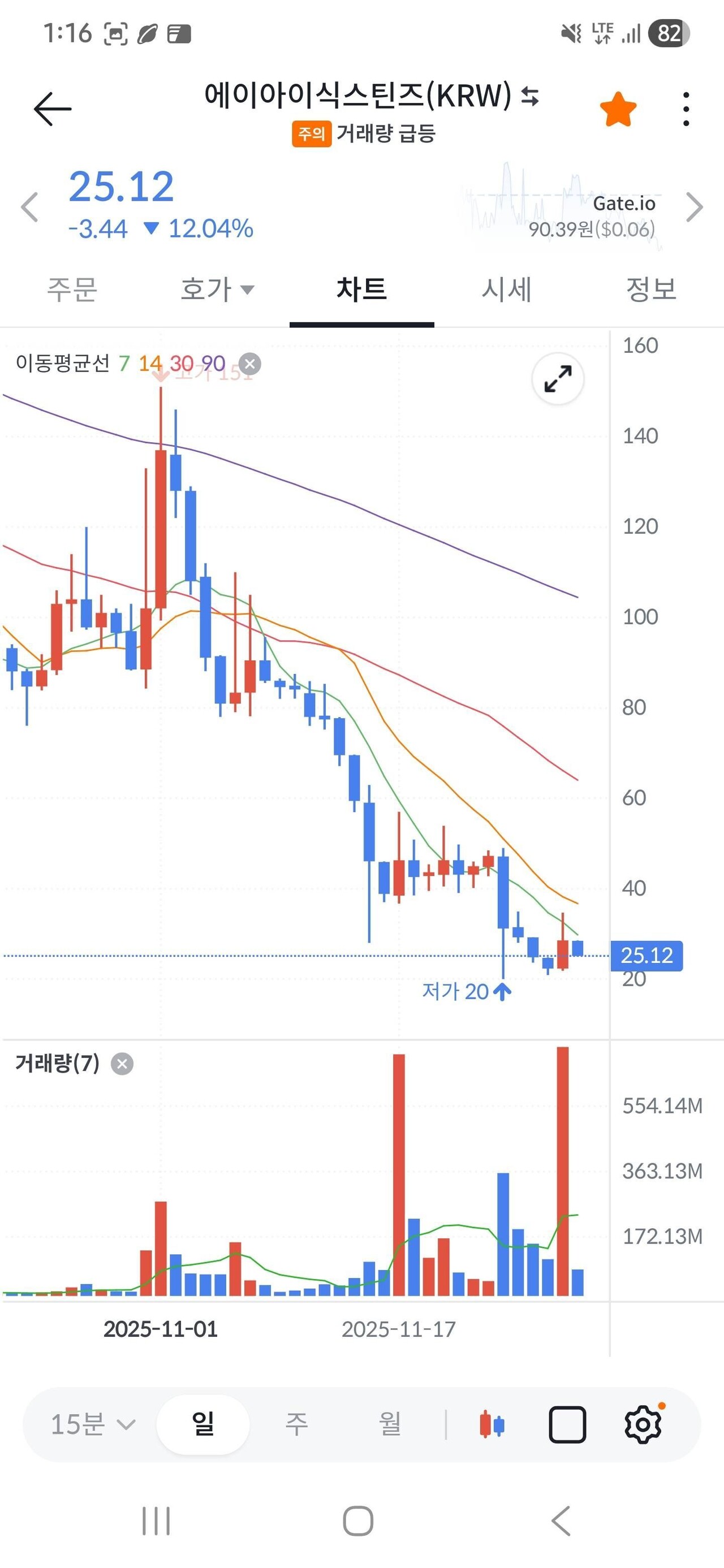Open chart settings gear
Viewport: 724px width, 1568px height.
643,1425
